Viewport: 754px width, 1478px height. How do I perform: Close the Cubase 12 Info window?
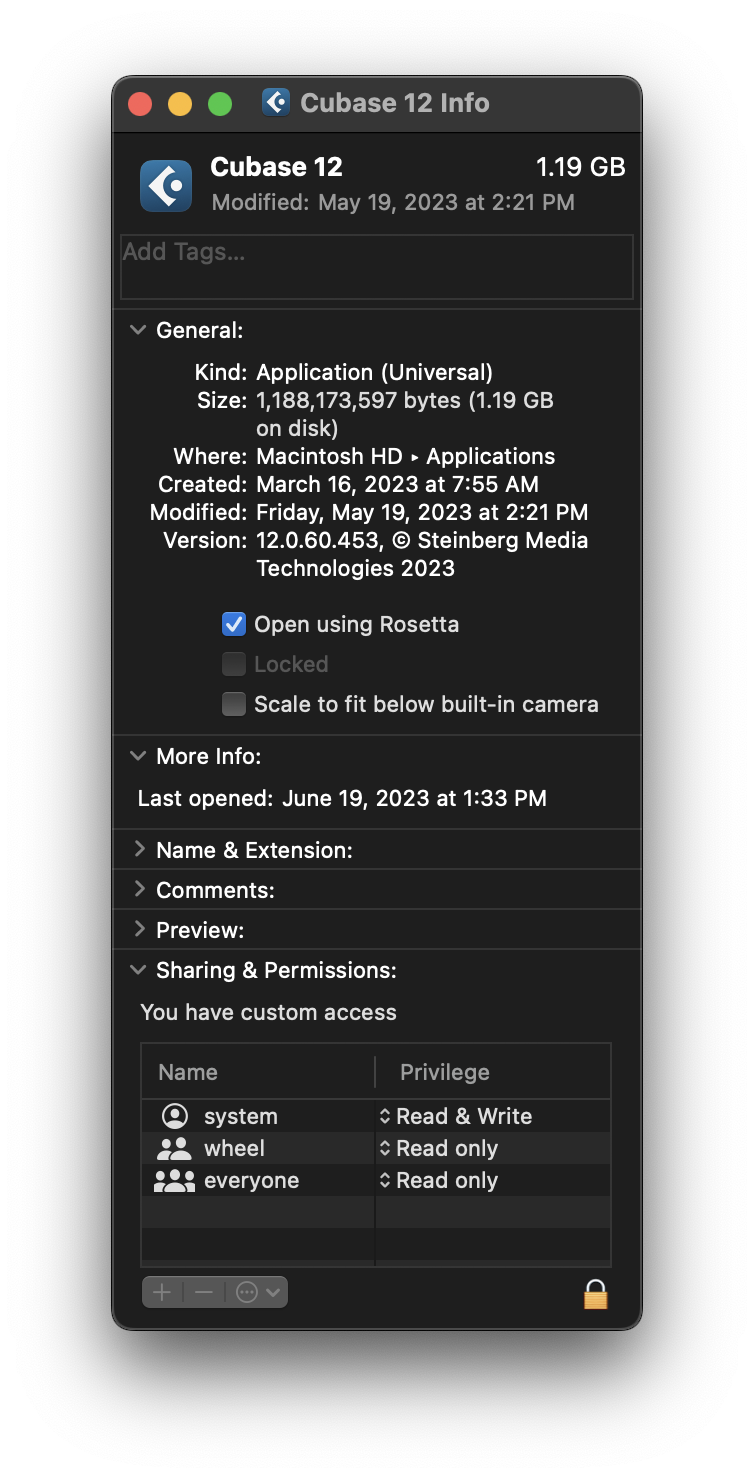(x=140, y=104)
